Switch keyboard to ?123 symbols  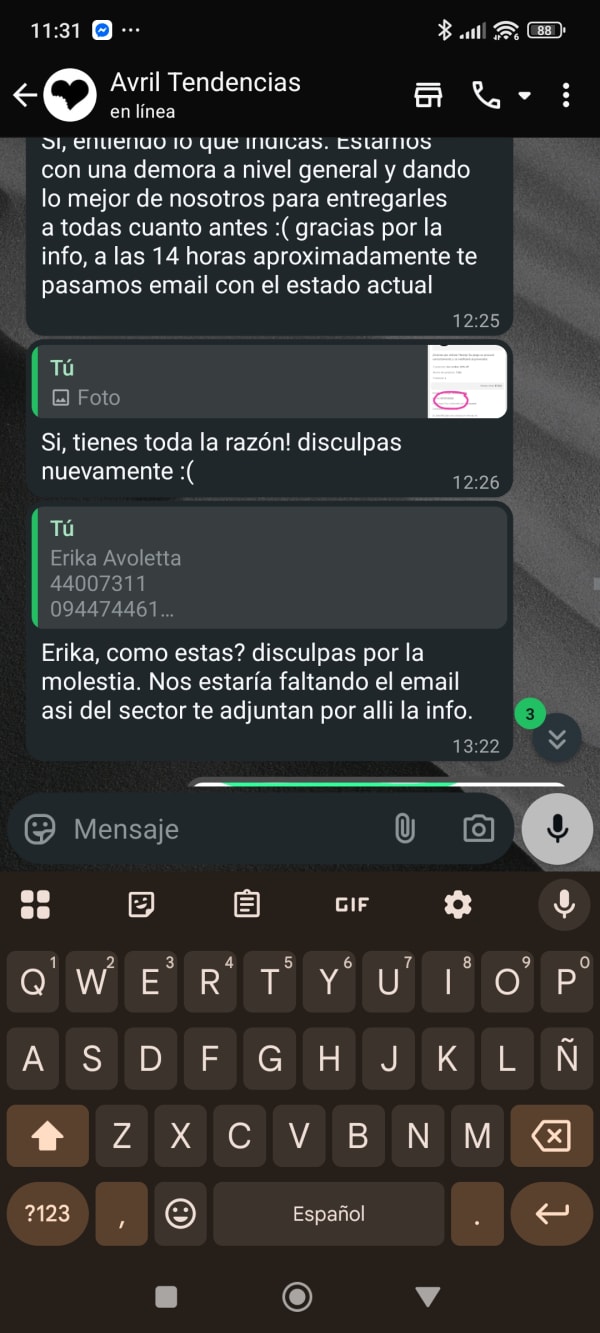(x=47, y=1213)
